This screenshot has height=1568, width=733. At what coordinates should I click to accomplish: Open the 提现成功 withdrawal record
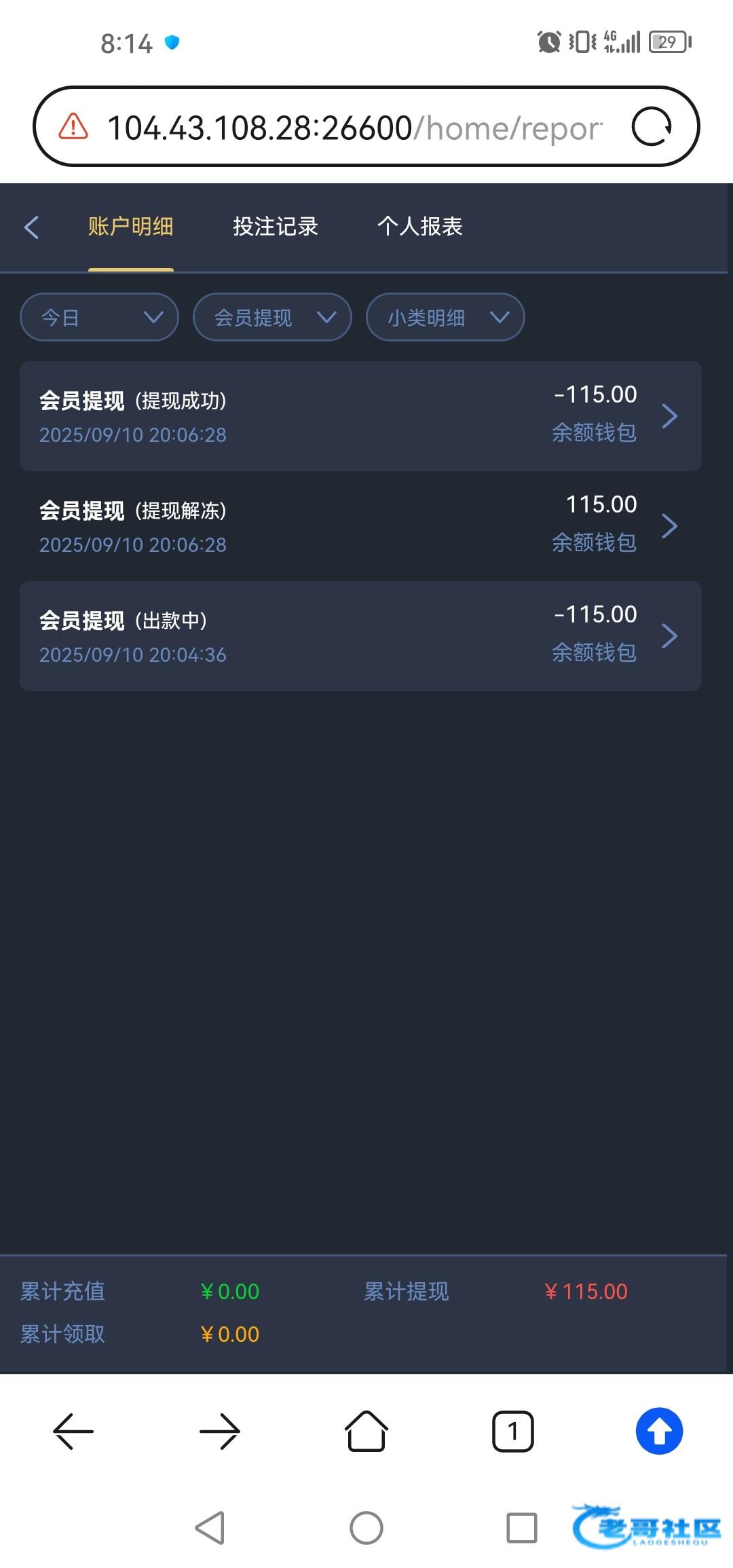pyautogui.click(x=360, y=415)
